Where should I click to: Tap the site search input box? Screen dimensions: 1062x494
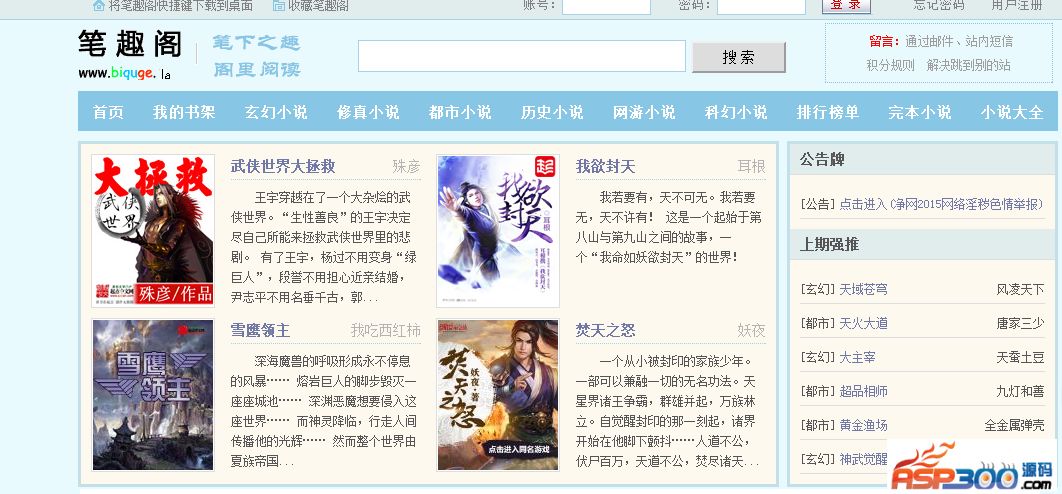tap(521, 56)
